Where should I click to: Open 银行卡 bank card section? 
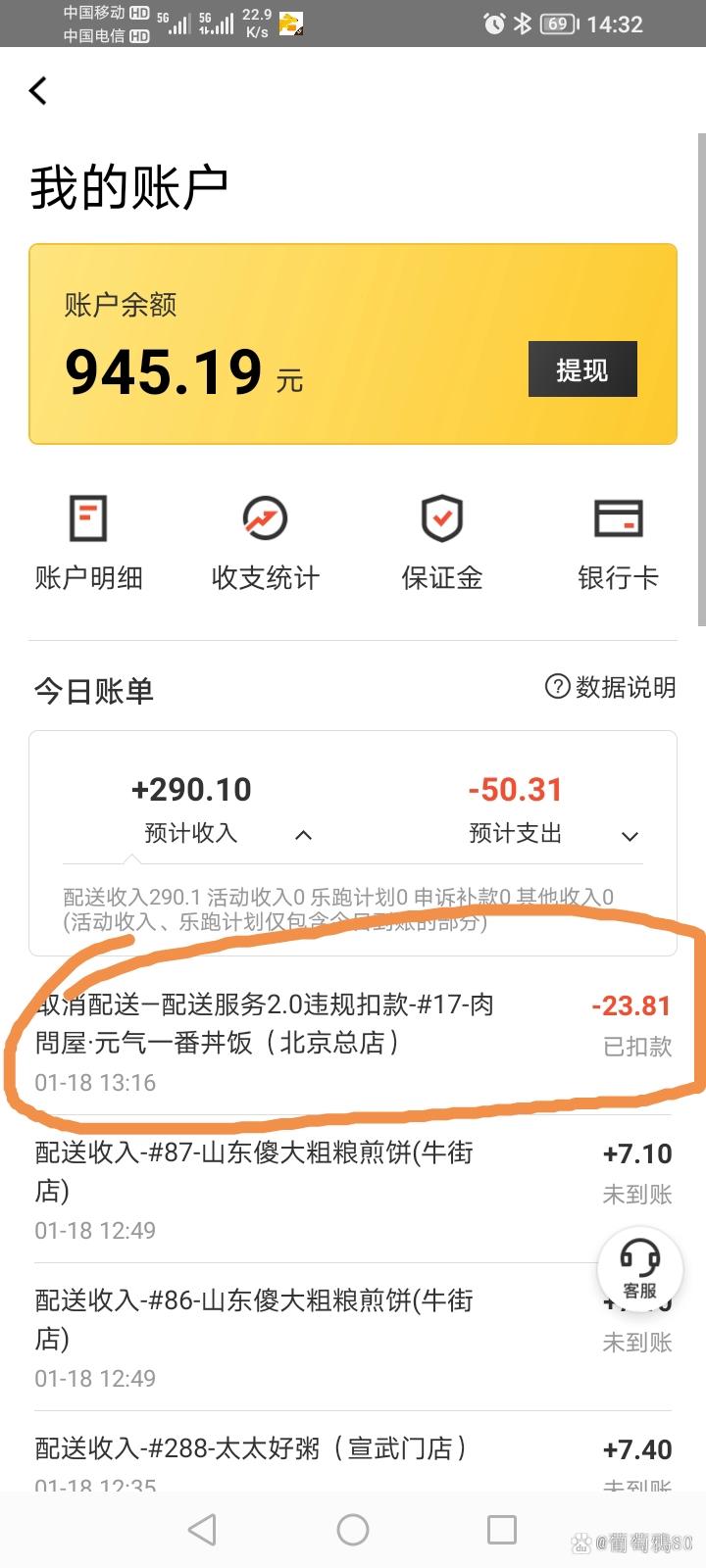[x=618, y=543]
